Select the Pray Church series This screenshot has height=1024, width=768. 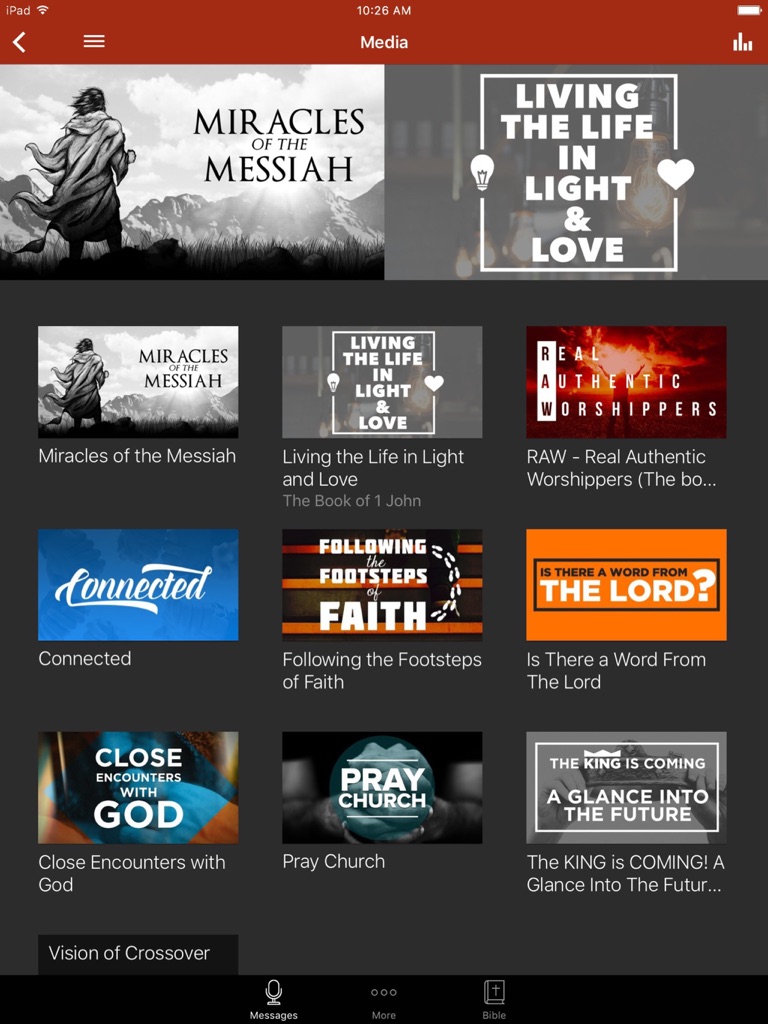pyautogui.click(x=382, y=787)
